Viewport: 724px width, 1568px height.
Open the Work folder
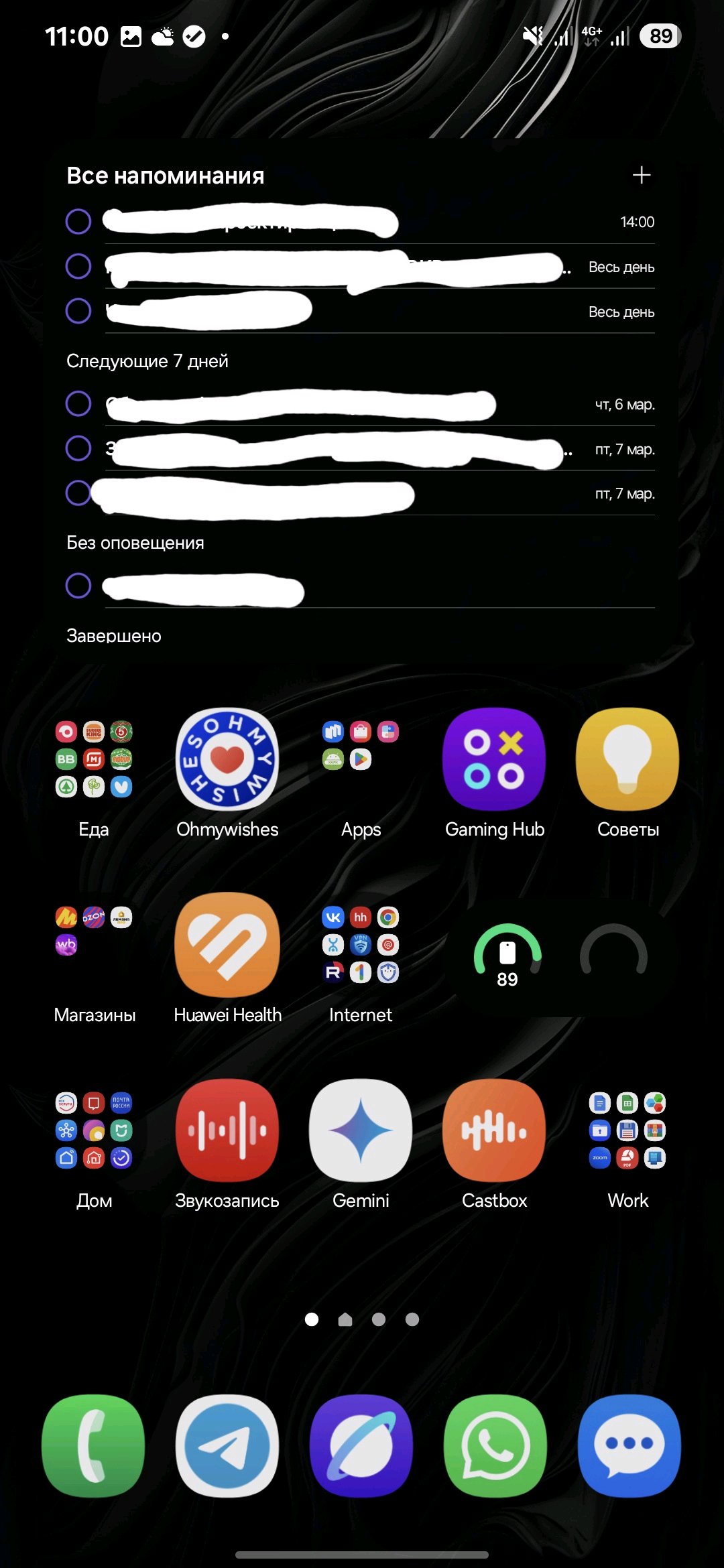(x=628, y=1130)
